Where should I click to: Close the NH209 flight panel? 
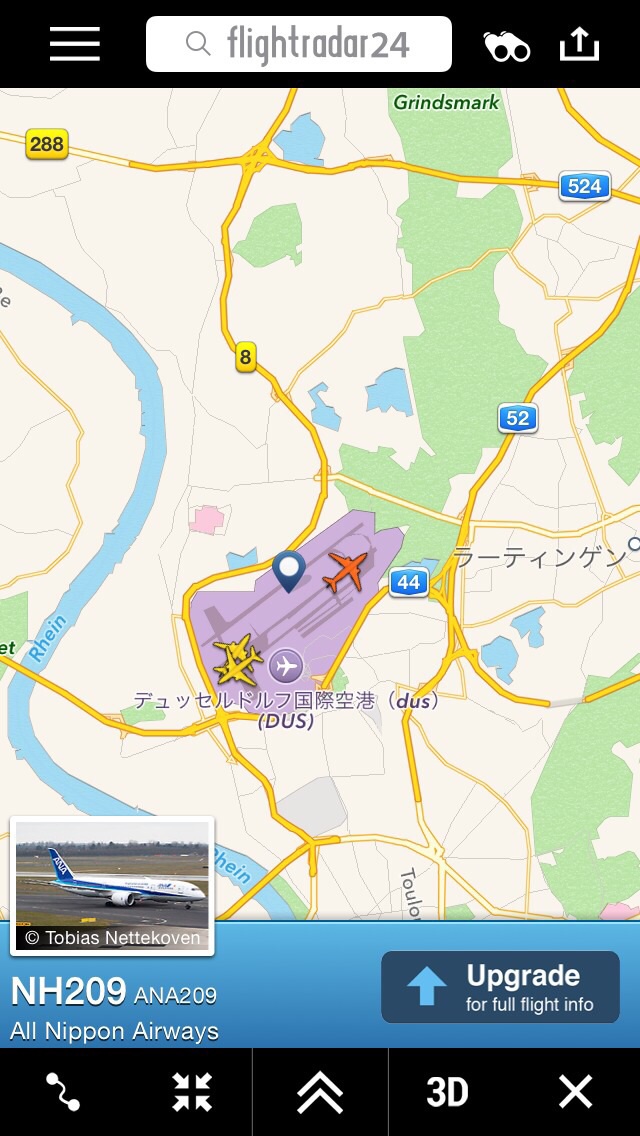[x=576, y=1092]
